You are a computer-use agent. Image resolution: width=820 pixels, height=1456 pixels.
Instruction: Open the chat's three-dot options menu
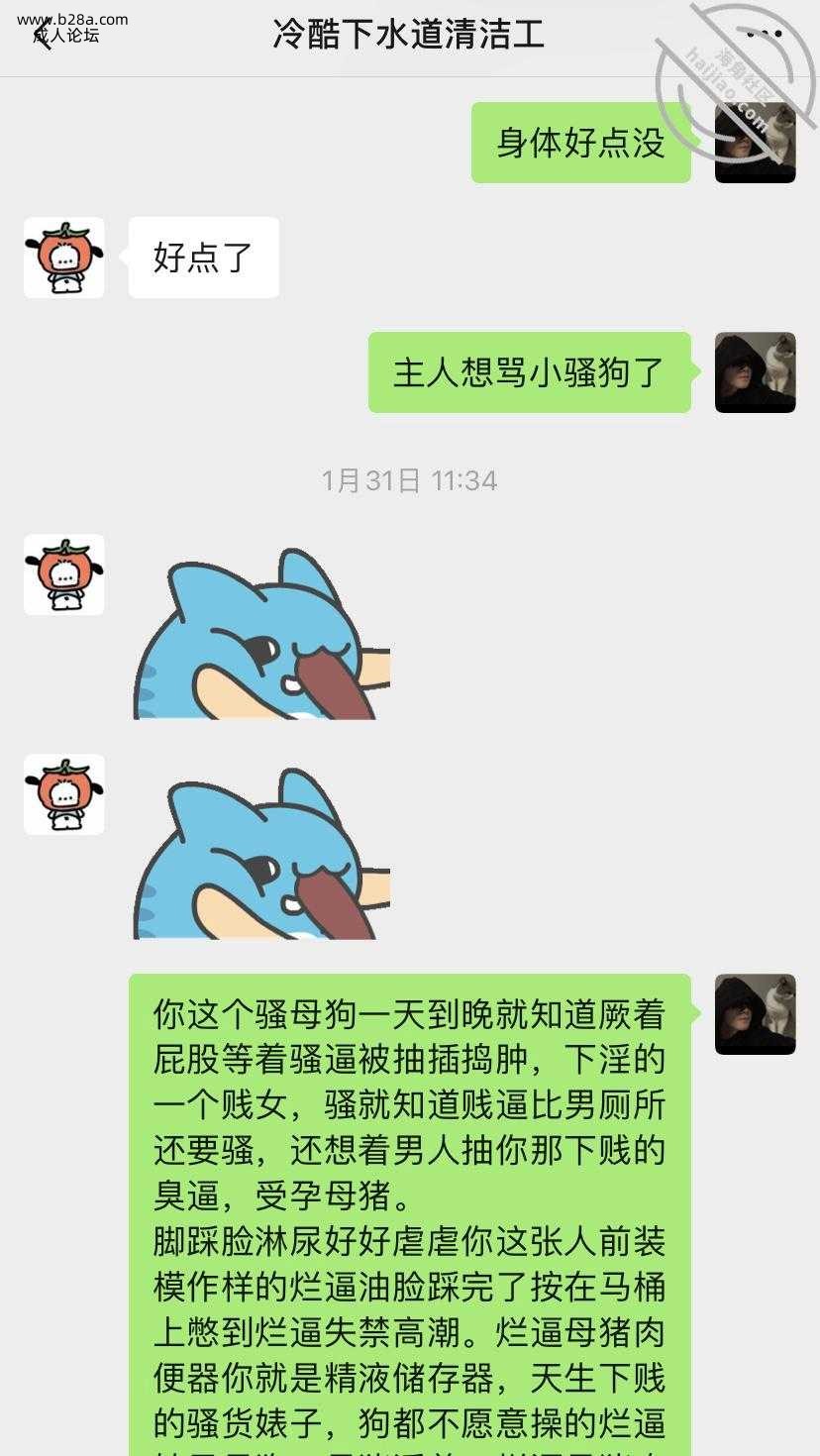(x=764, y=35)
